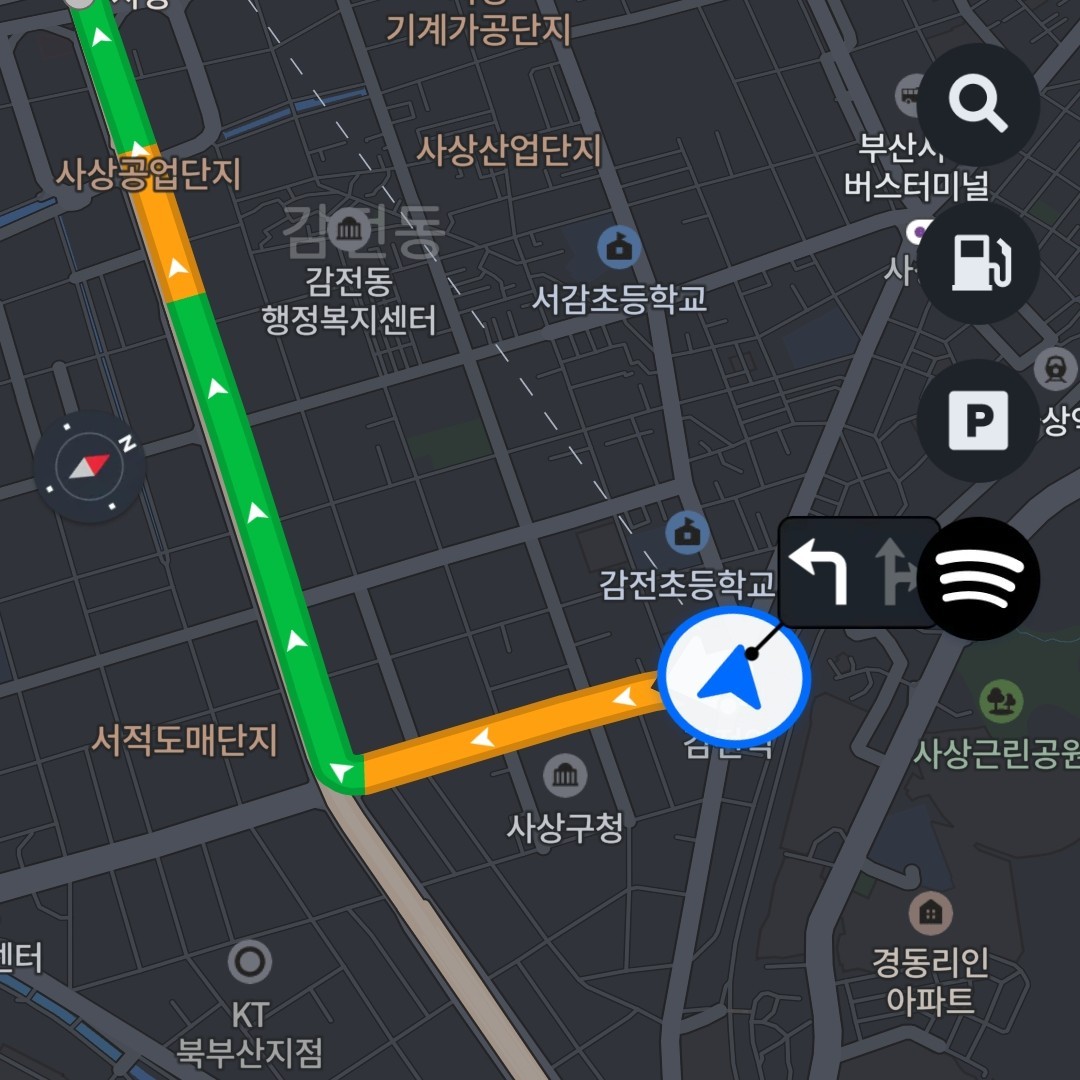Open the search magnifier button
The height and width of the screenshot is (1080, 1080).
point(978,104)
